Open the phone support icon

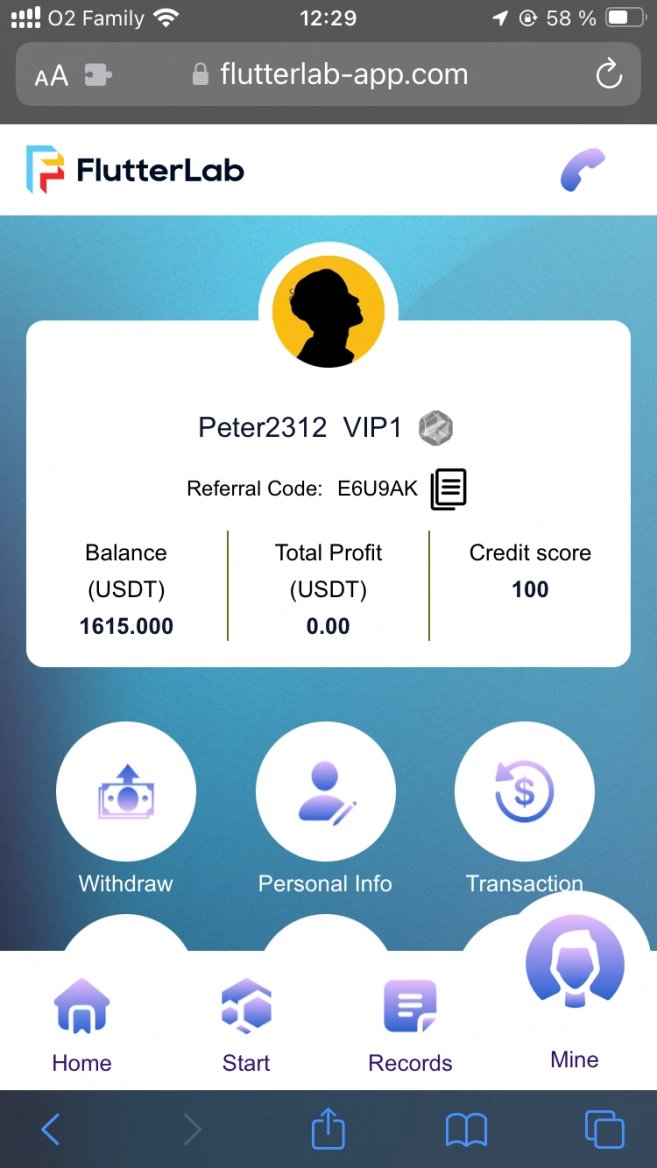point(582,169)
